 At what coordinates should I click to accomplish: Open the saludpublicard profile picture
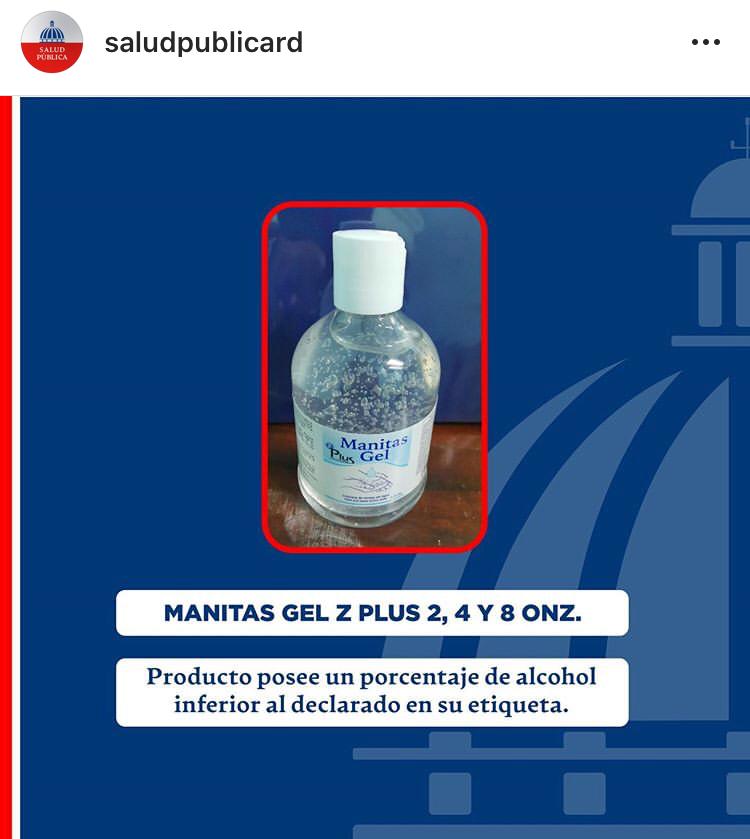(x=52, y=43)
